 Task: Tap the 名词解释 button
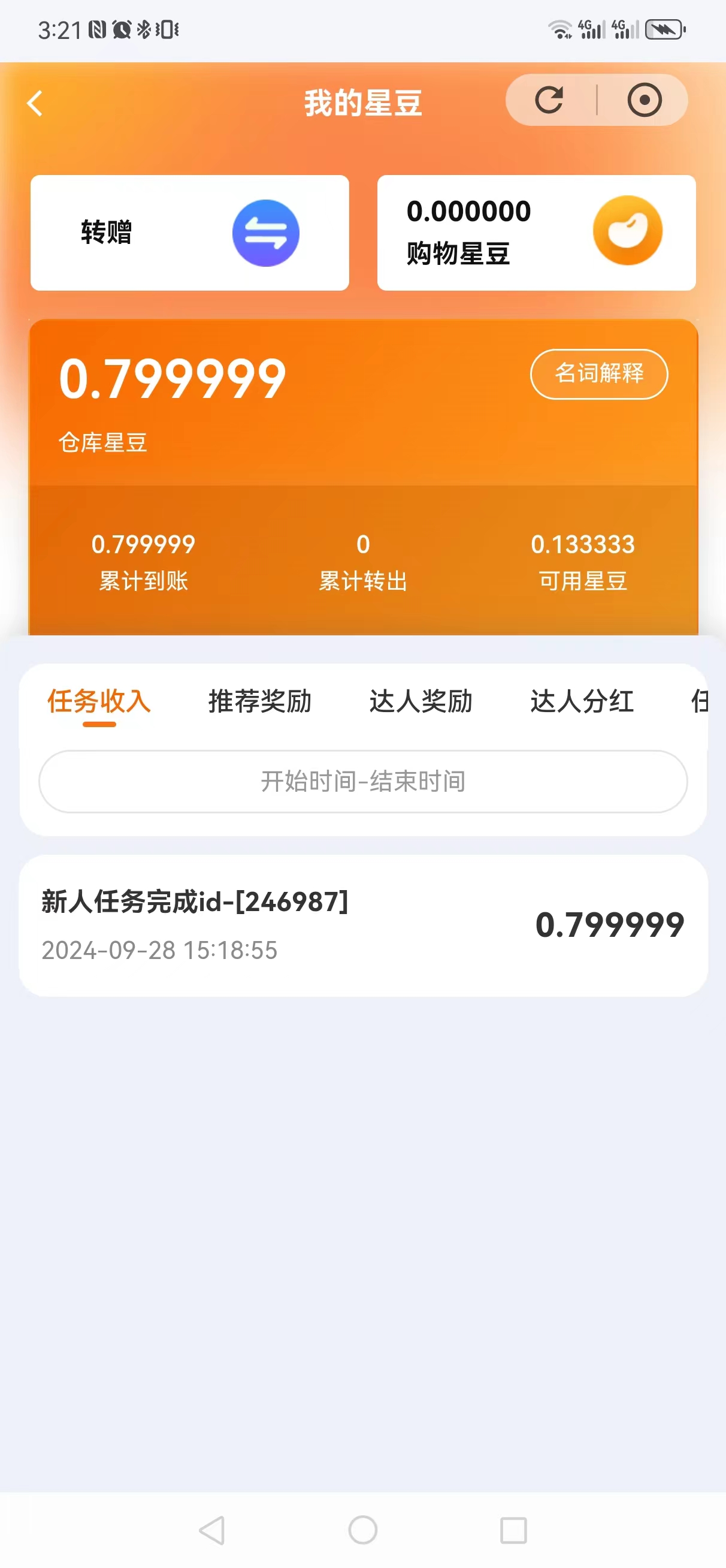(x=599, y=374)
